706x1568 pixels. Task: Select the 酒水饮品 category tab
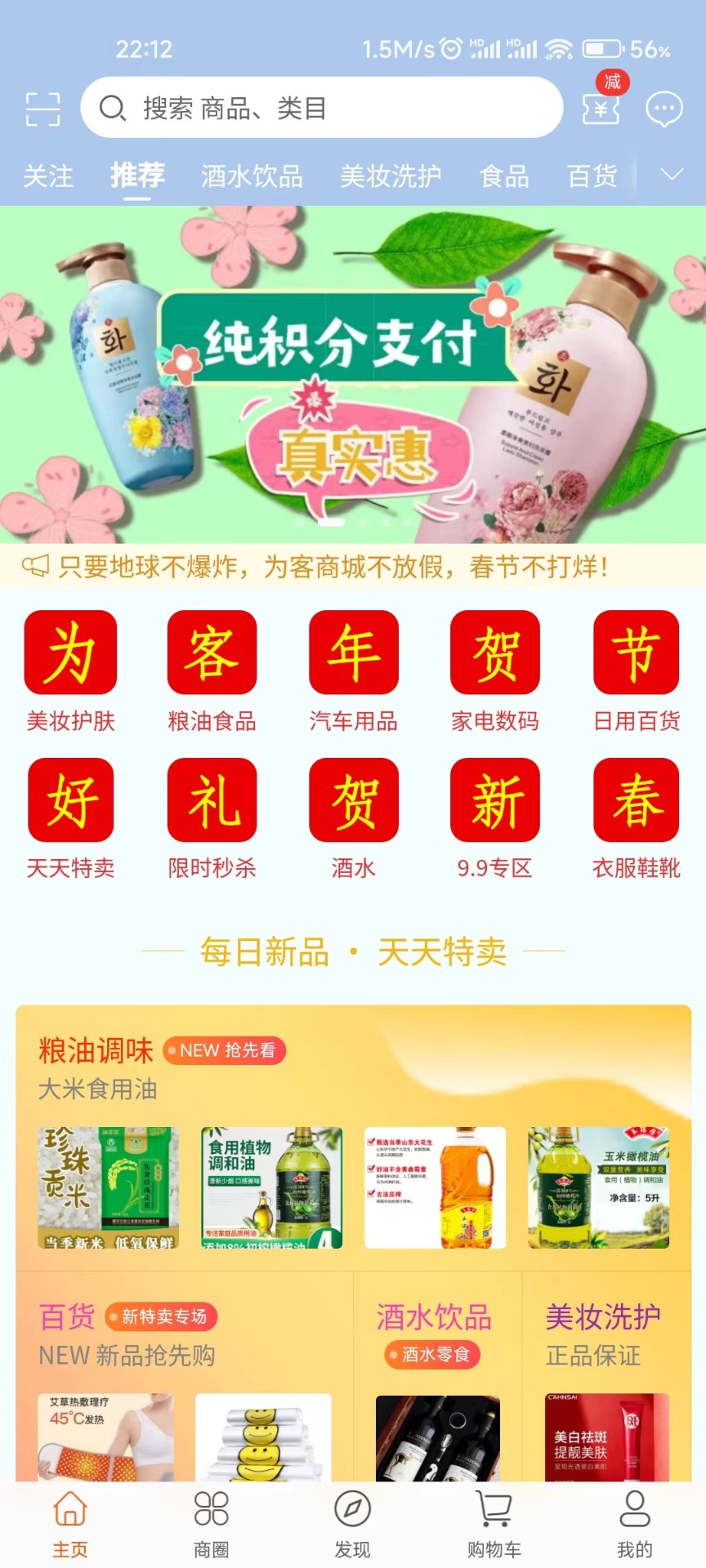252,176
